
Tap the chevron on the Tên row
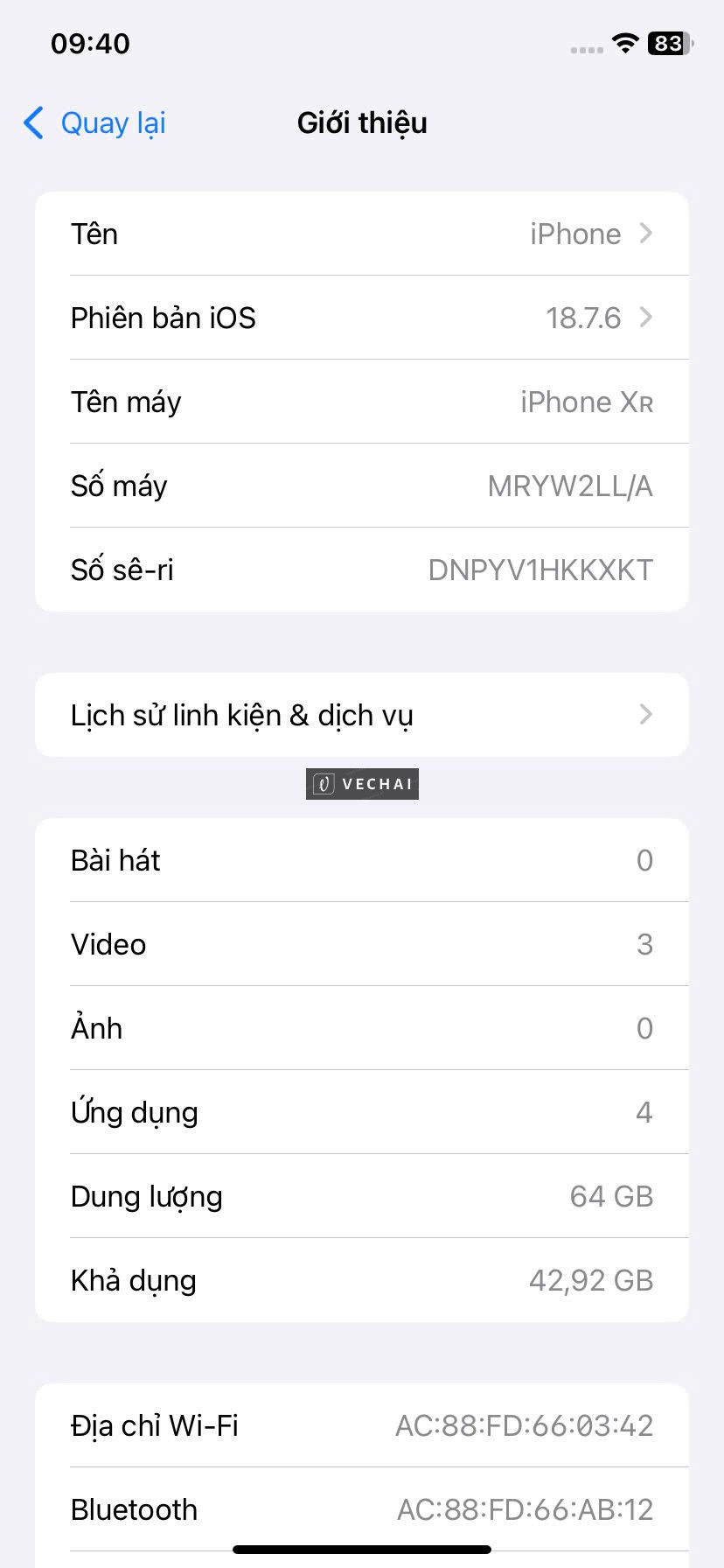645,234
